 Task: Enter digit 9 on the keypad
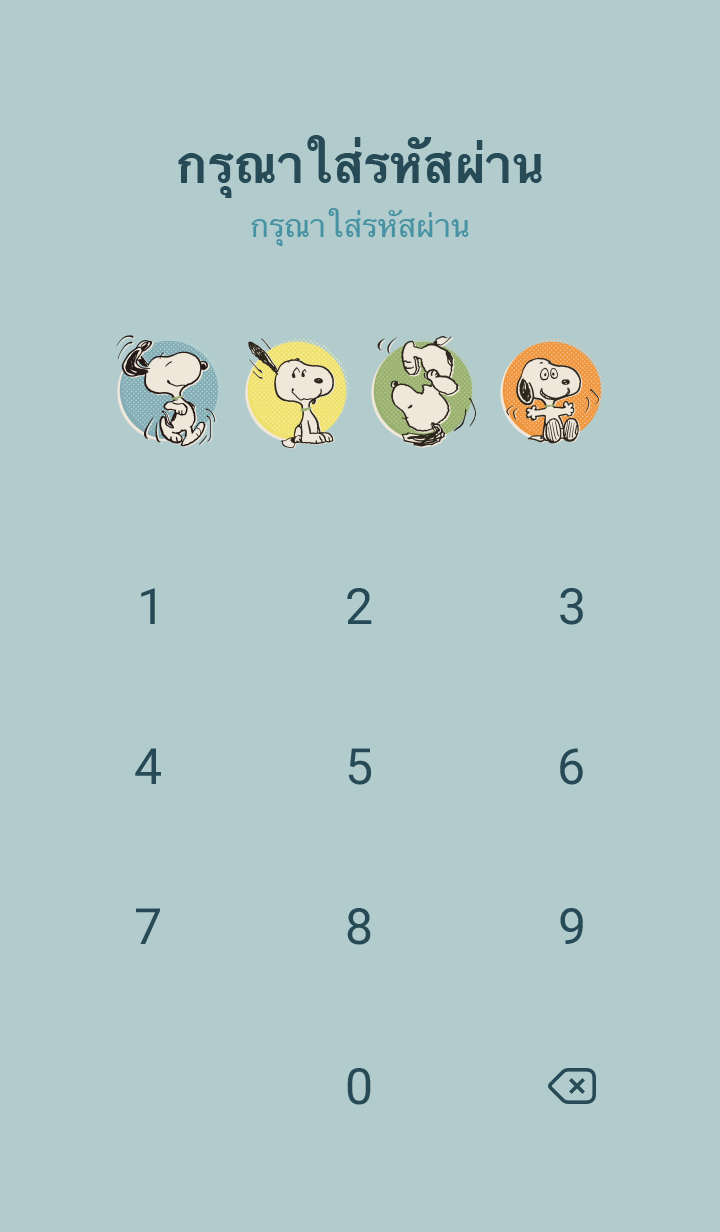coord(571,927)
